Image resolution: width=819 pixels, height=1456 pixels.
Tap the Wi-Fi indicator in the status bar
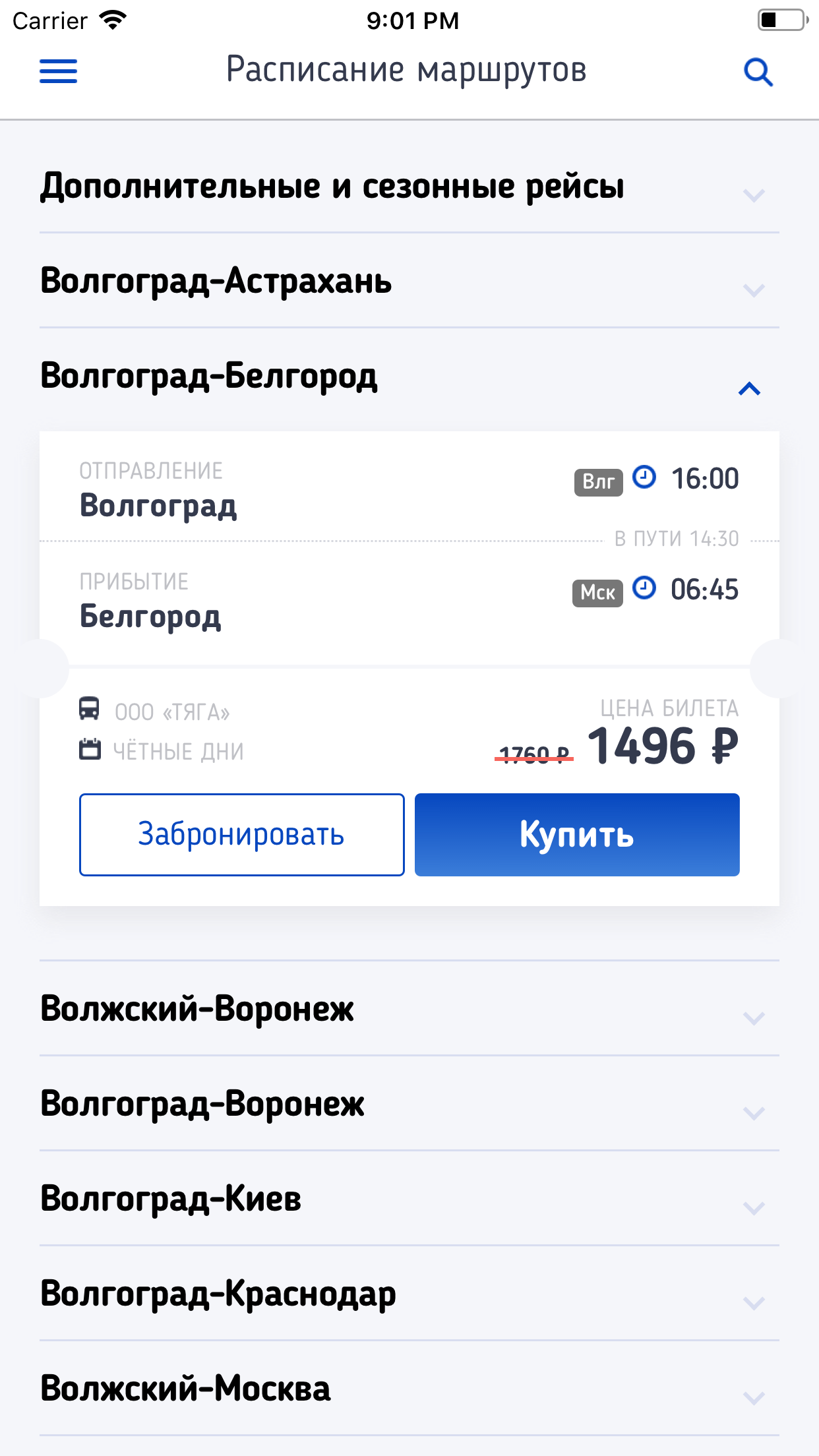[x=112, y=20]
